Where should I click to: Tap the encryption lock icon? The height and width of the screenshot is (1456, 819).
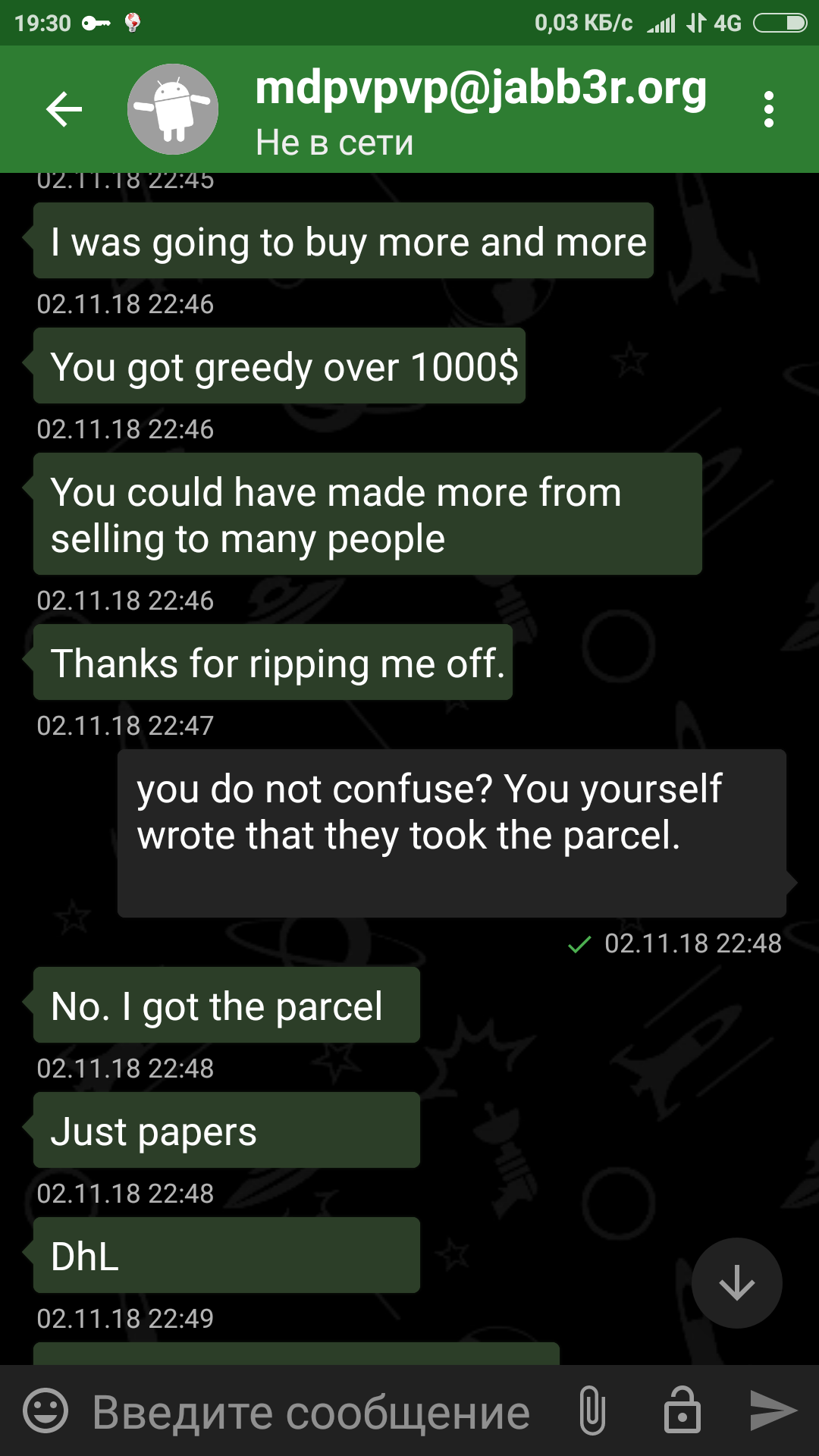click(x=682, y=1411)
